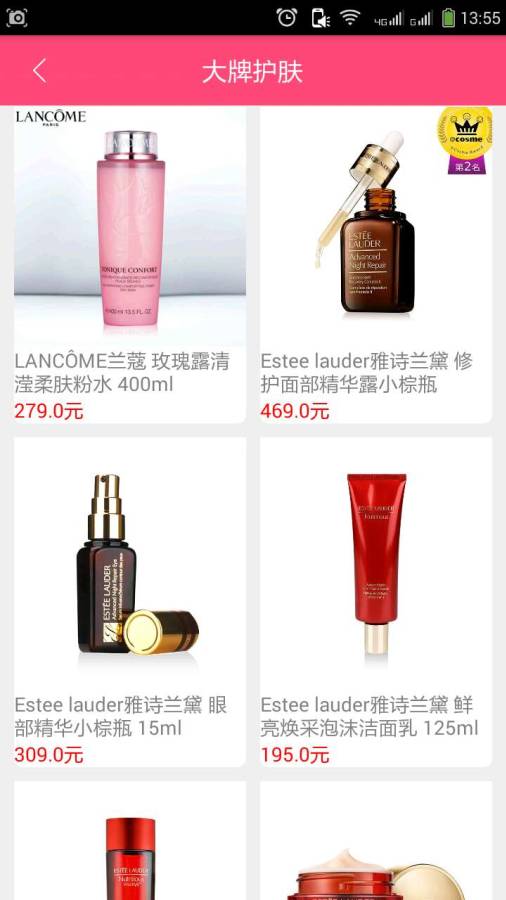The image size is (506, 900).
Task: Go back using the header arrow
Action: [x=40, y=71]
